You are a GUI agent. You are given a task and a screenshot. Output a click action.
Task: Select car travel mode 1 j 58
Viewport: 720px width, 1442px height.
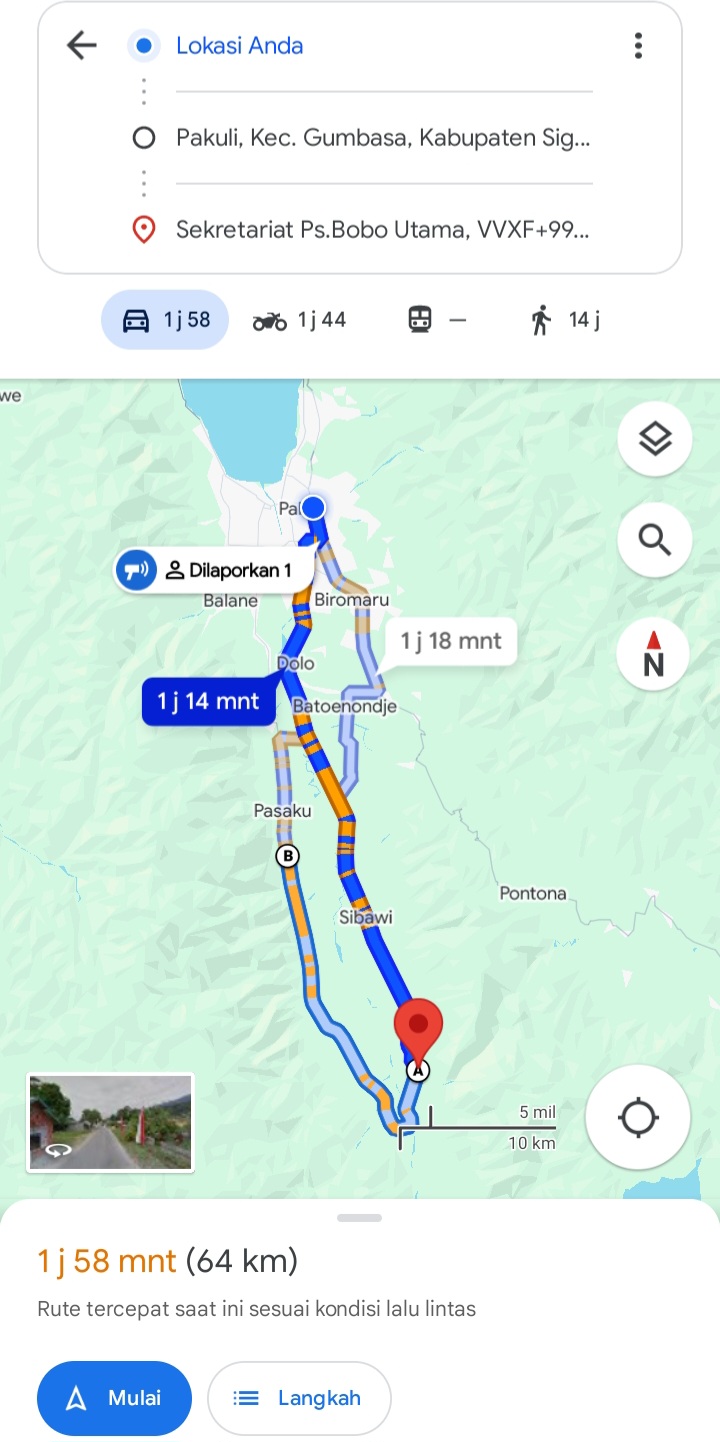click(x=165, y=320)
